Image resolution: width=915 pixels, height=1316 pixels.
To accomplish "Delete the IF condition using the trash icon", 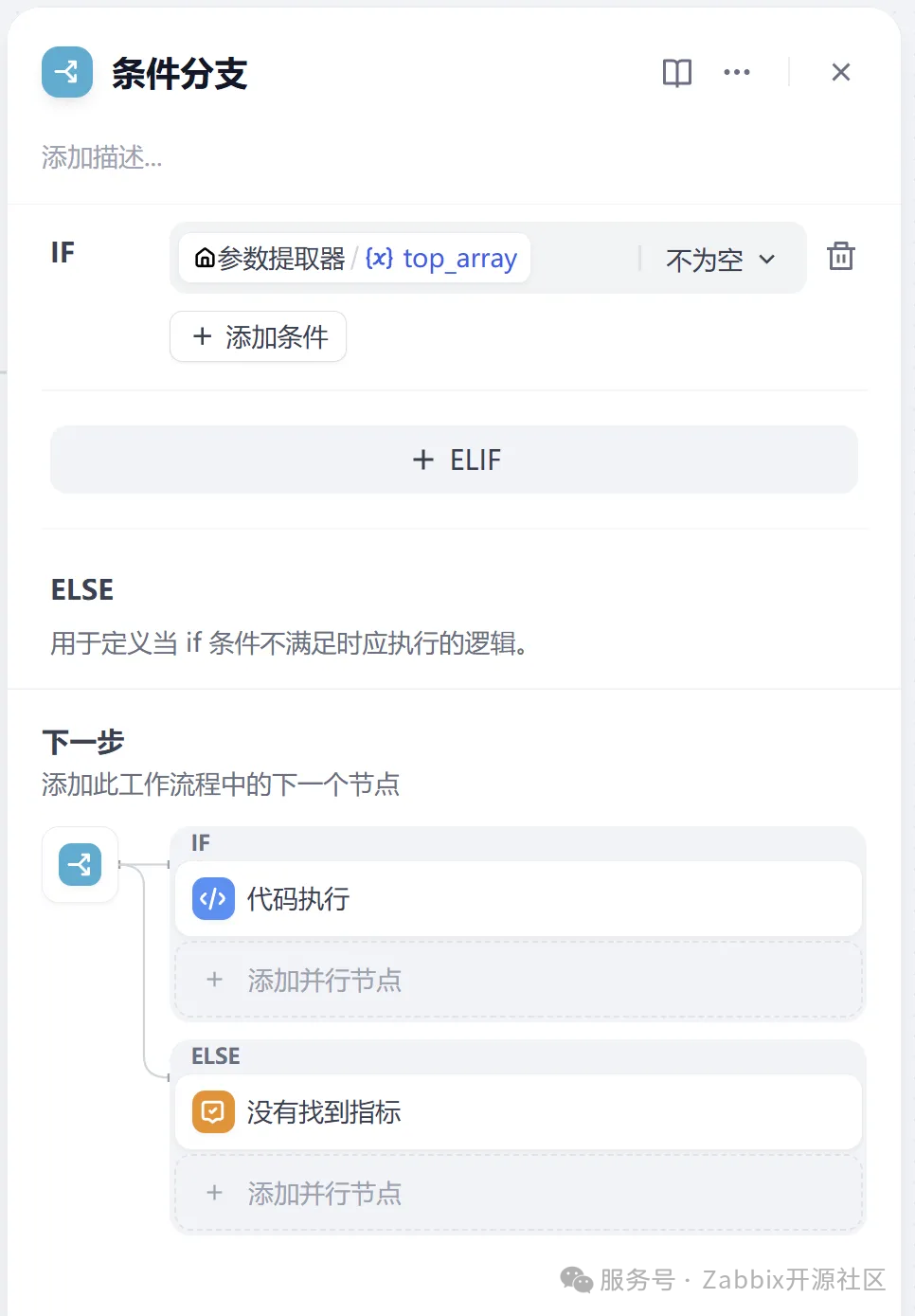I will pyautogui.click(x=841, y=257).
